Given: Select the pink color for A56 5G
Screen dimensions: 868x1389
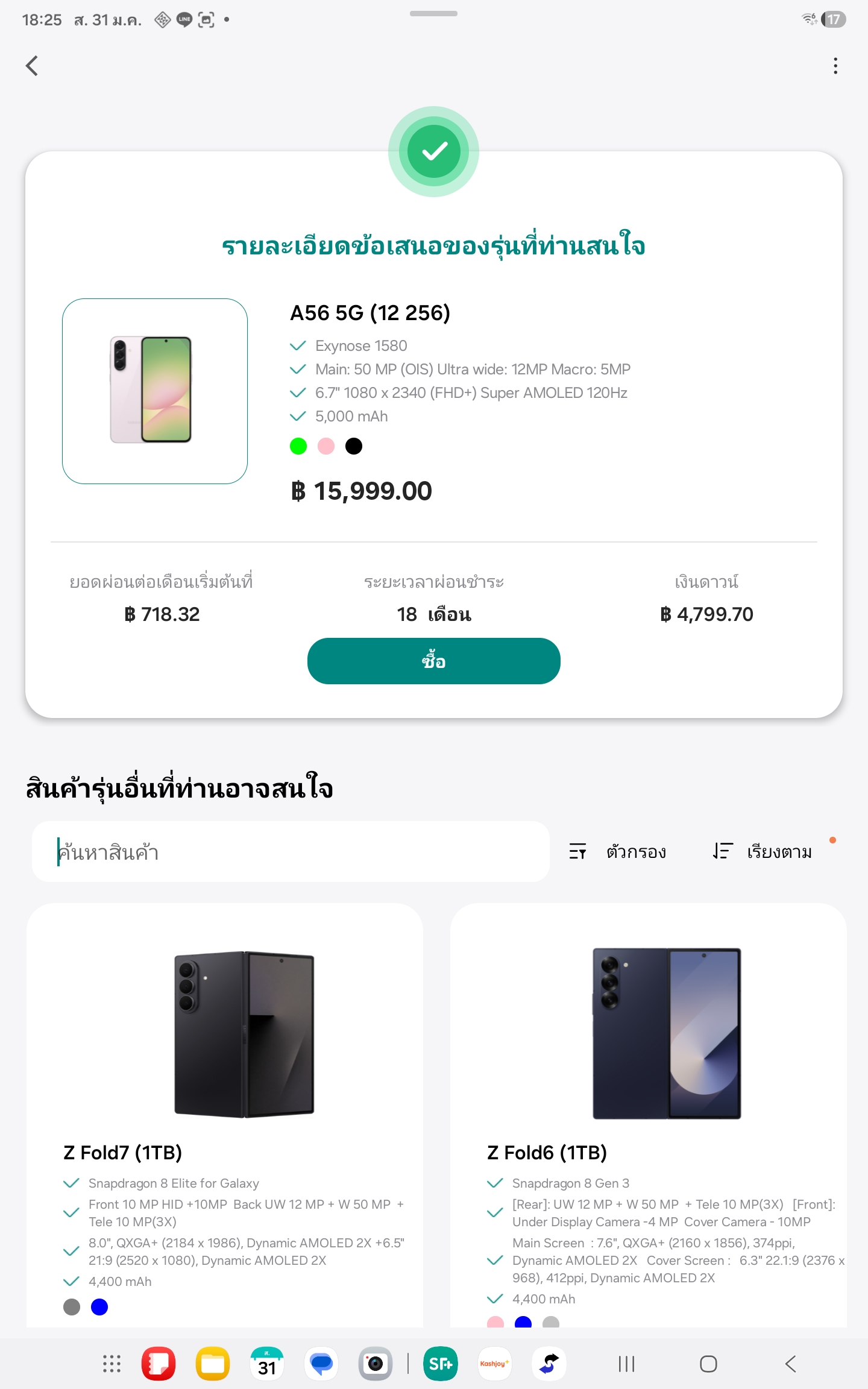Looking at the screenshot, I should coord(326,446).
